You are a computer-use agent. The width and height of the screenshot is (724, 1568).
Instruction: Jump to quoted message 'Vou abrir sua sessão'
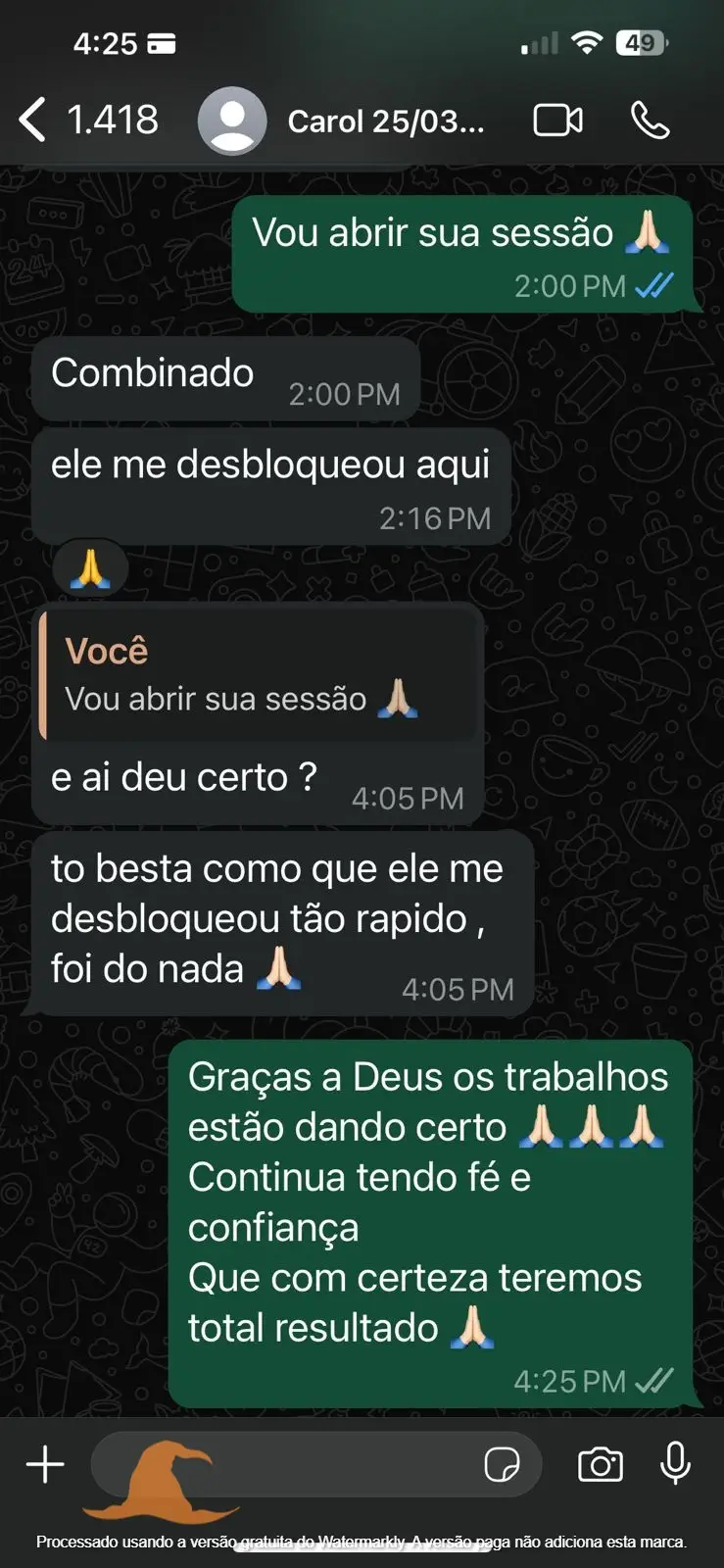(x=260, y=676)
